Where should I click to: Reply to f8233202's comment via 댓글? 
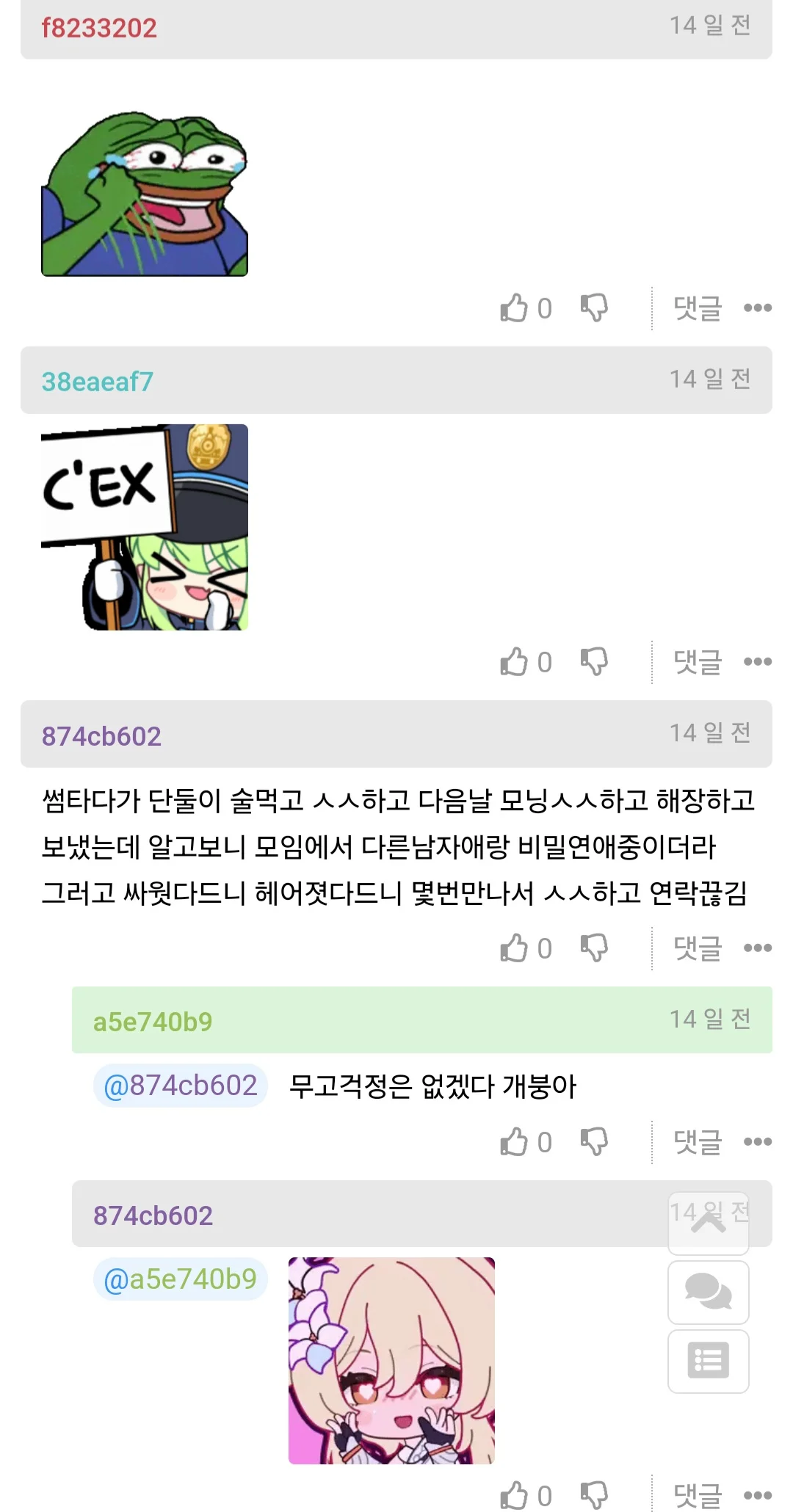tap(698, 308)
